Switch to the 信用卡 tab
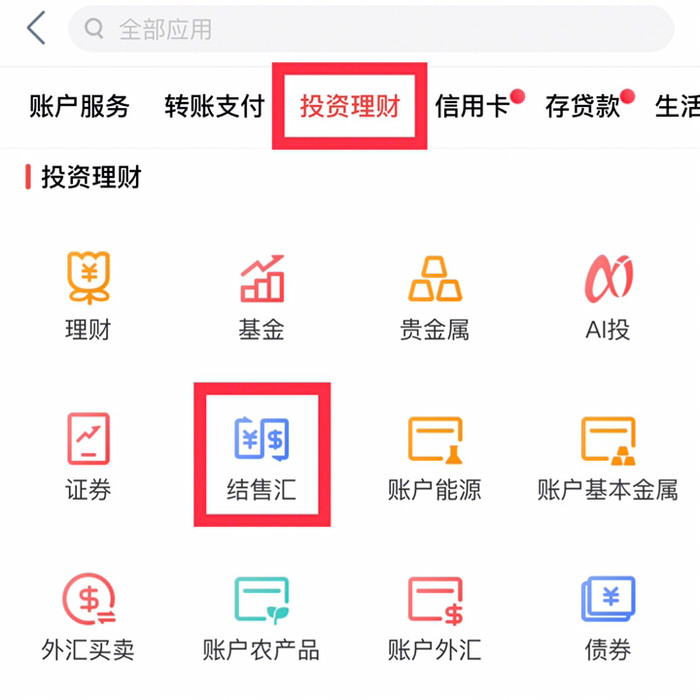 473,106
